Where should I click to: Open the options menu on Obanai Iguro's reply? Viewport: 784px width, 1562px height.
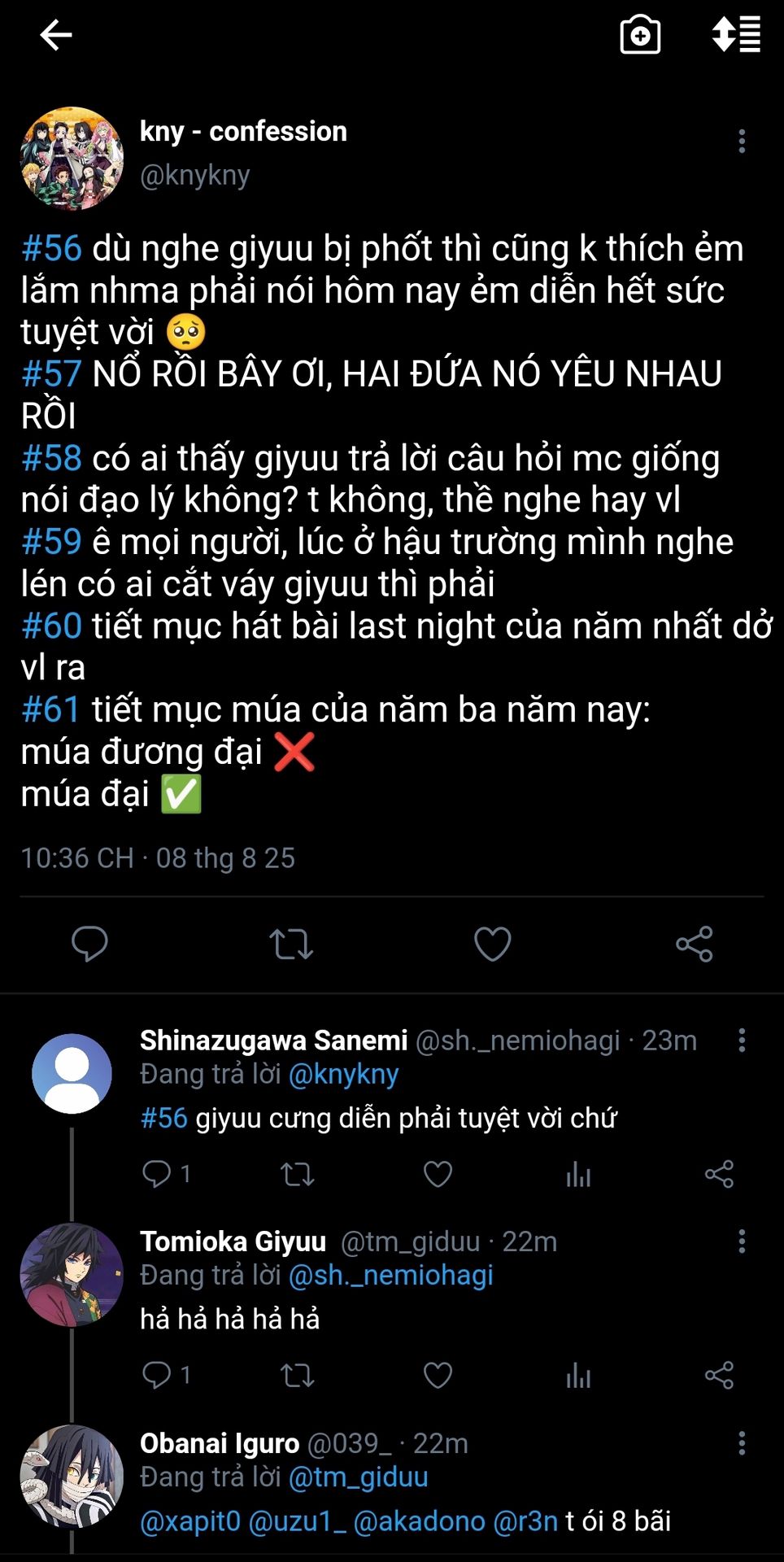click(741, 1443)
